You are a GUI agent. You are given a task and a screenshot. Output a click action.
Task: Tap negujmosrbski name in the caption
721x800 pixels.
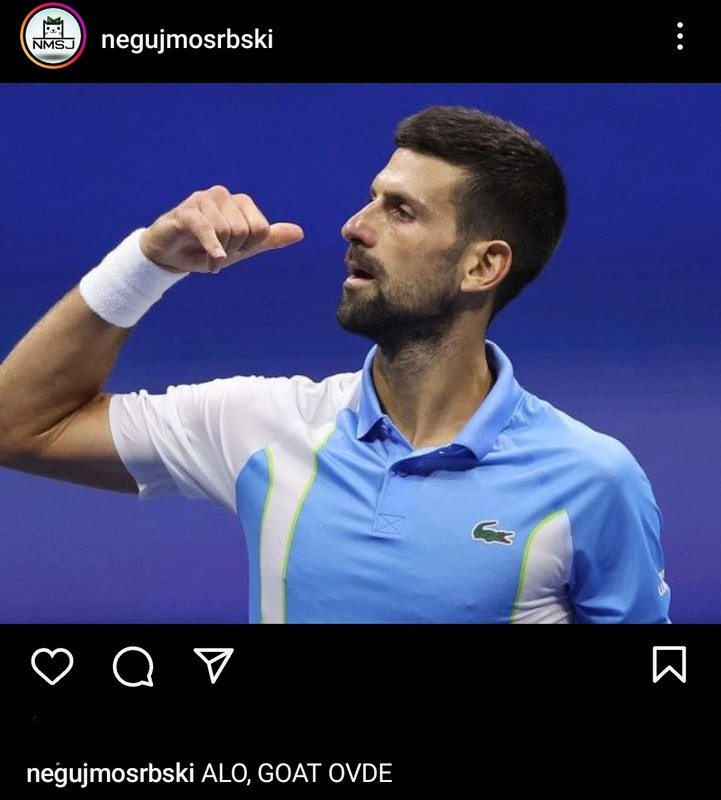[x=110, y=773]
